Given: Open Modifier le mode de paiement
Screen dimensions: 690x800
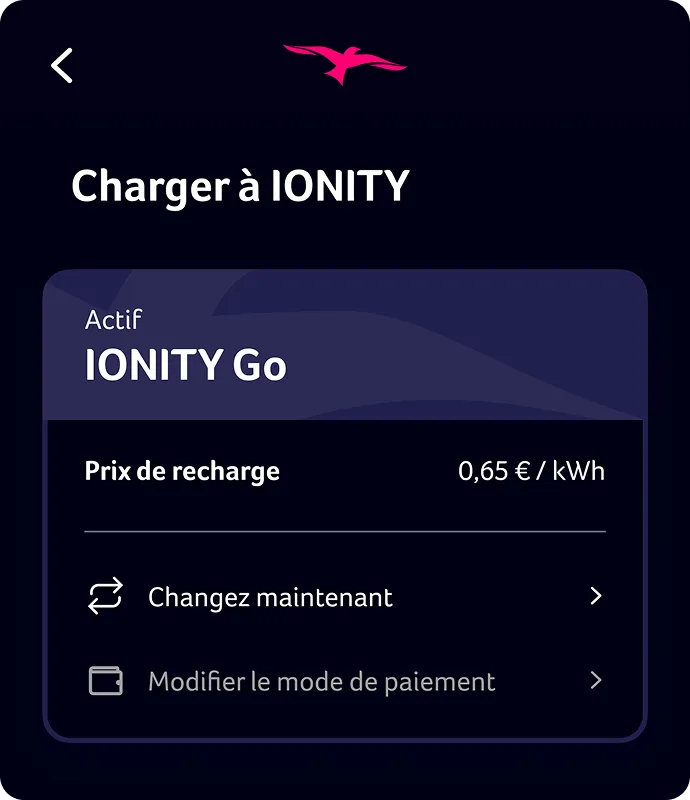Looking at the screenshot, I should 345,681.
